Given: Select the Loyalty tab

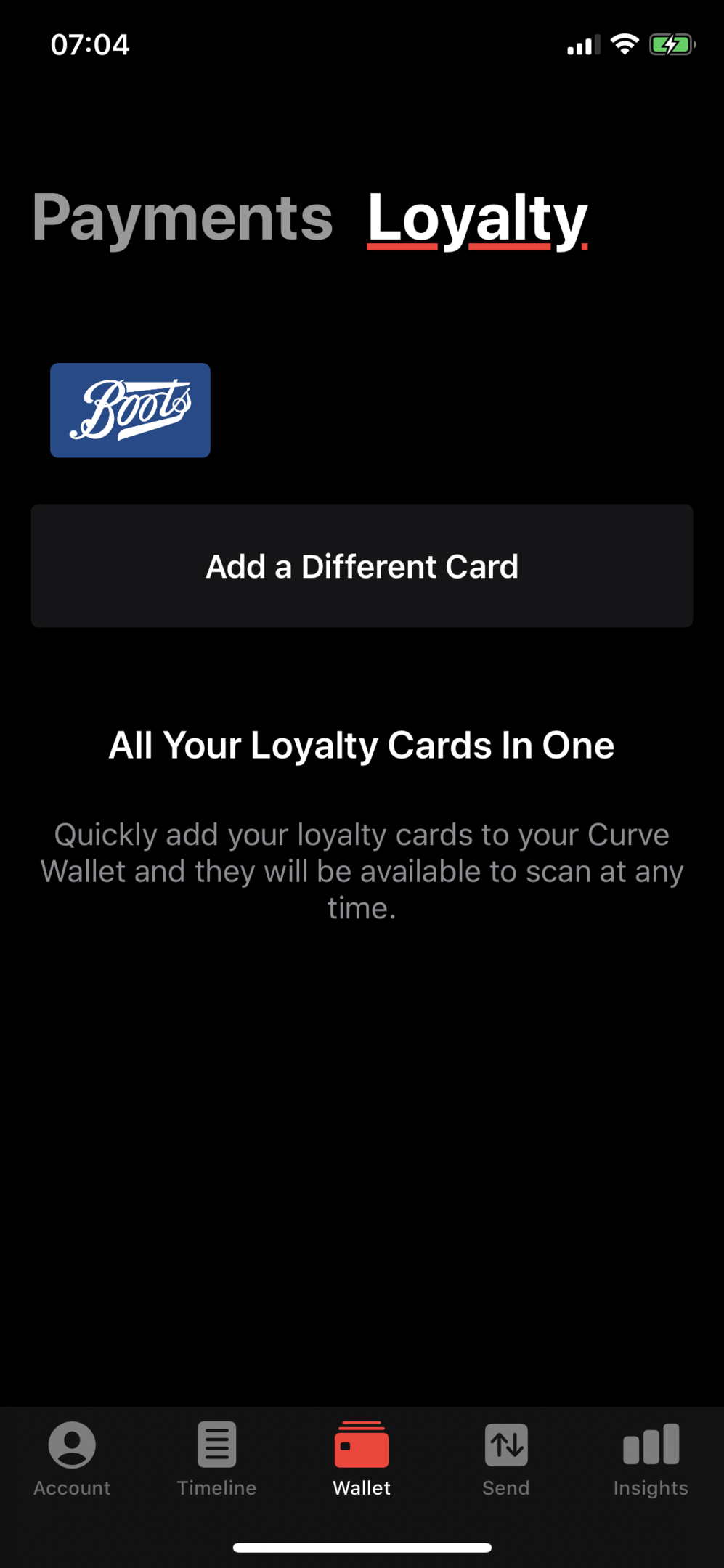Looking at the screenshot, I should click(x=477, y=218).
